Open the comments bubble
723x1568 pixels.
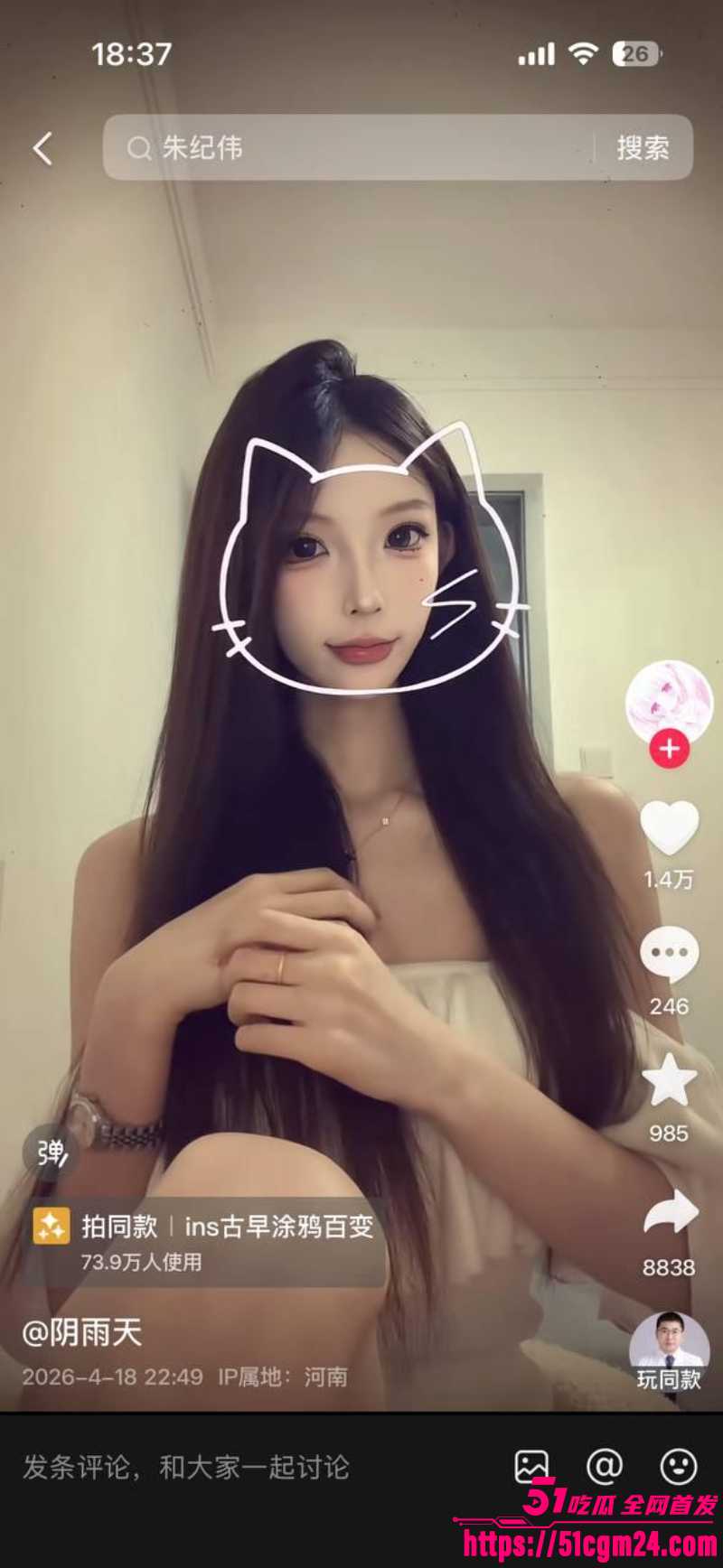pos(669,956)
